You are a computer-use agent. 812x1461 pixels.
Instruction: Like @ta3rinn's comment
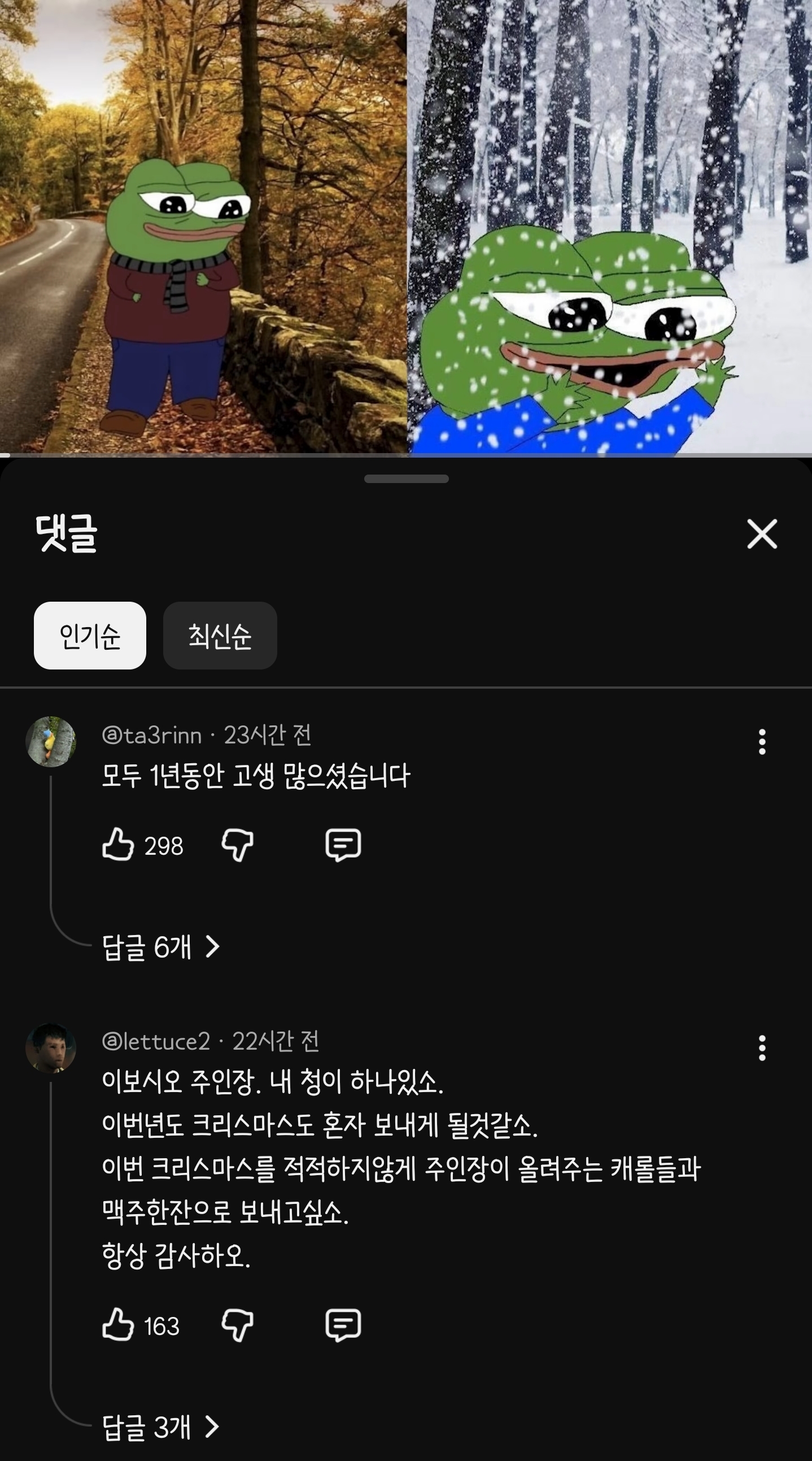(118, 845)
